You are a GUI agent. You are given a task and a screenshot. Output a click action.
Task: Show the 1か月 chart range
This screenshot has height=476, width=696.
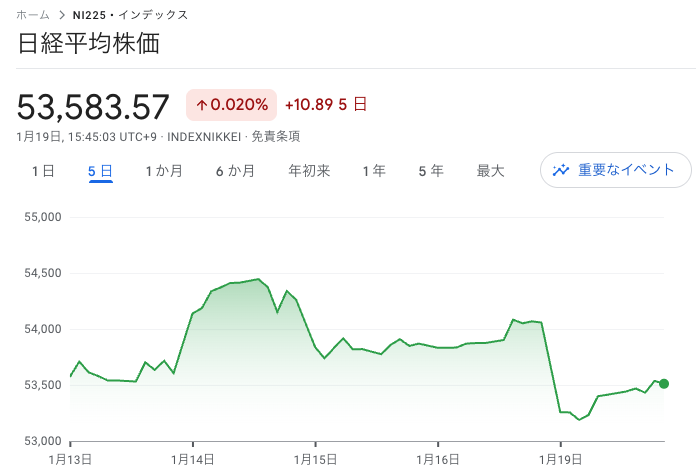[x=164, y=171]
